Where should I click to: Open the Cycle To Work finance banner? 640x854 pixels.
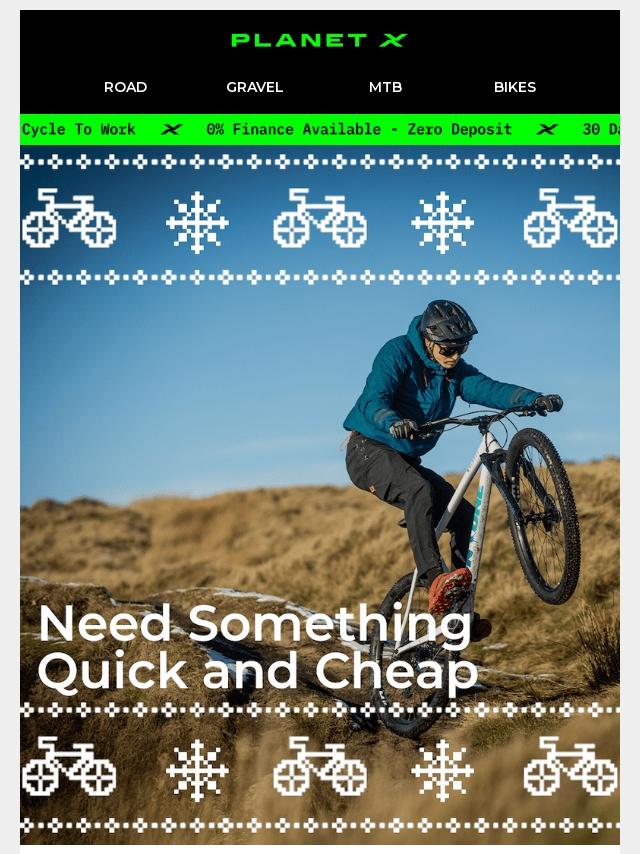tap(320, 130)
